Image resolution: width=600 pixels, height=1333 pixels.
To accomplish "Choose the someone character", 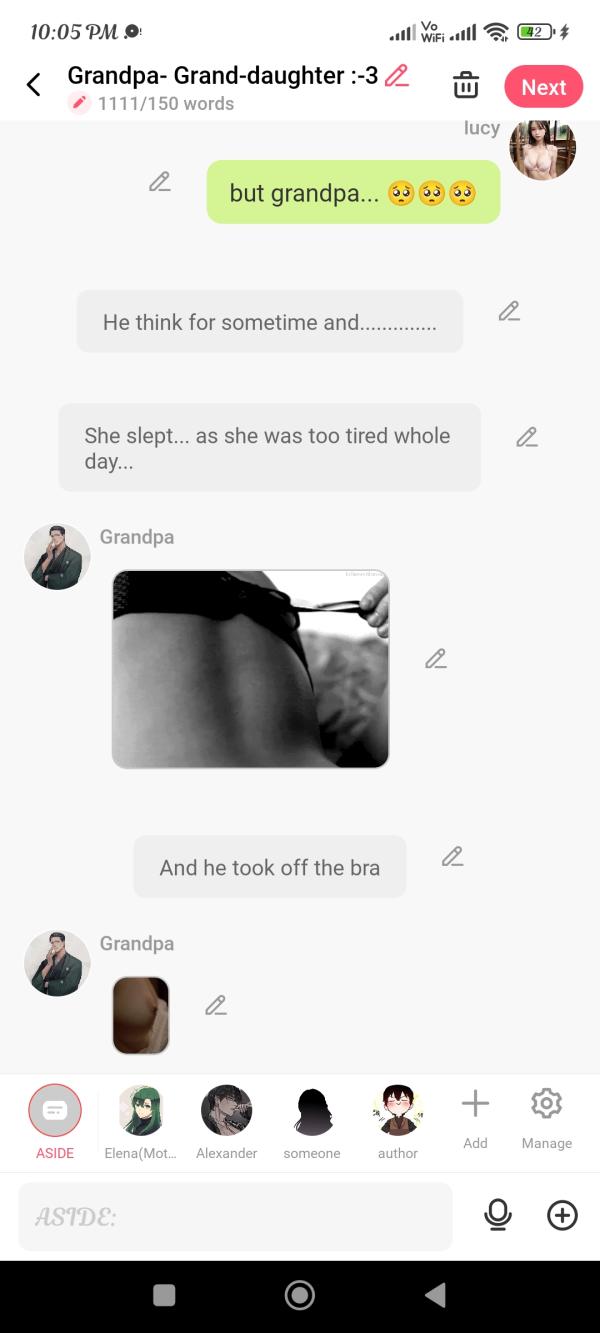I will point(312,1110).
